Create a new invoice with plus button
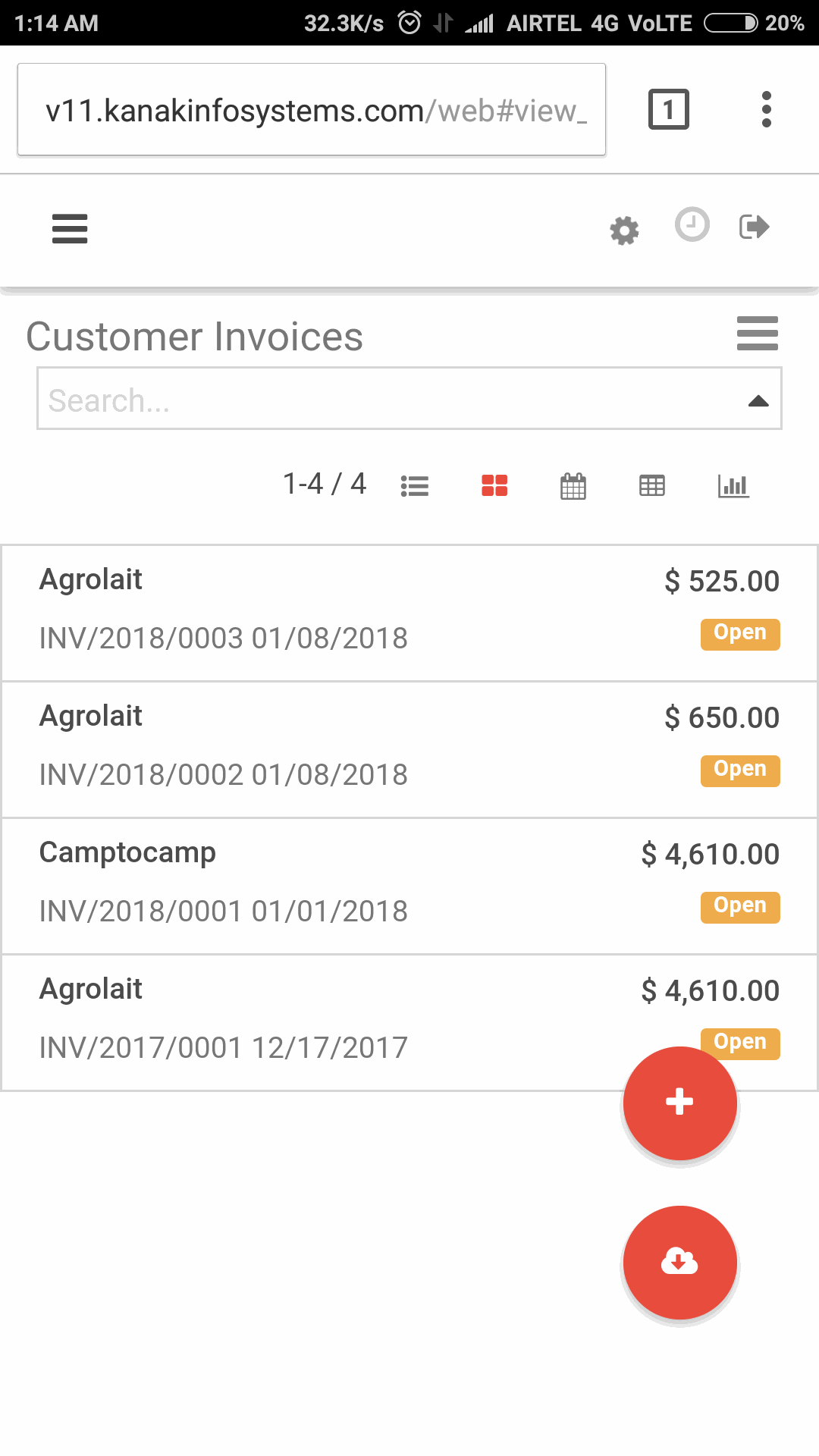The image size is (819, 1456). pyautogui.click(x=680, y=1103)
